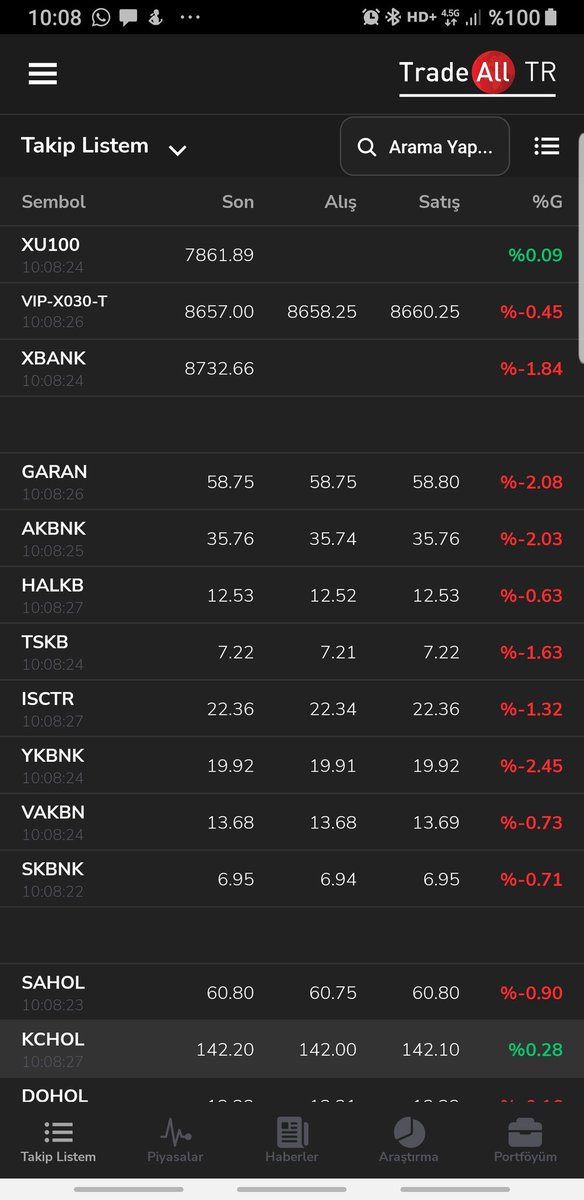Open the Arama Yap search box
This screenshot has height=1200, width=584.
425,147
